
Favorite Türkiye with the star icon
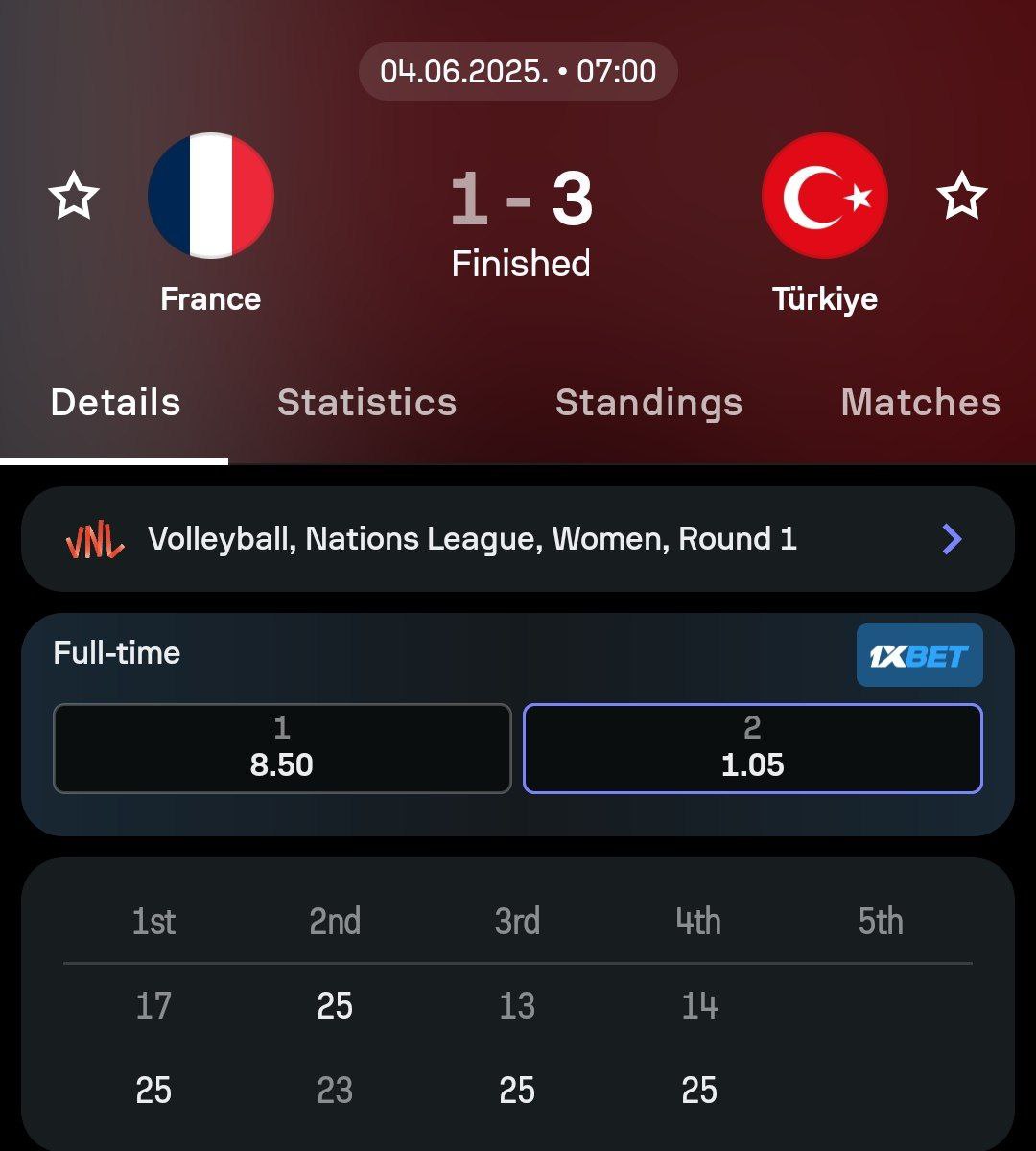point(961,196)
